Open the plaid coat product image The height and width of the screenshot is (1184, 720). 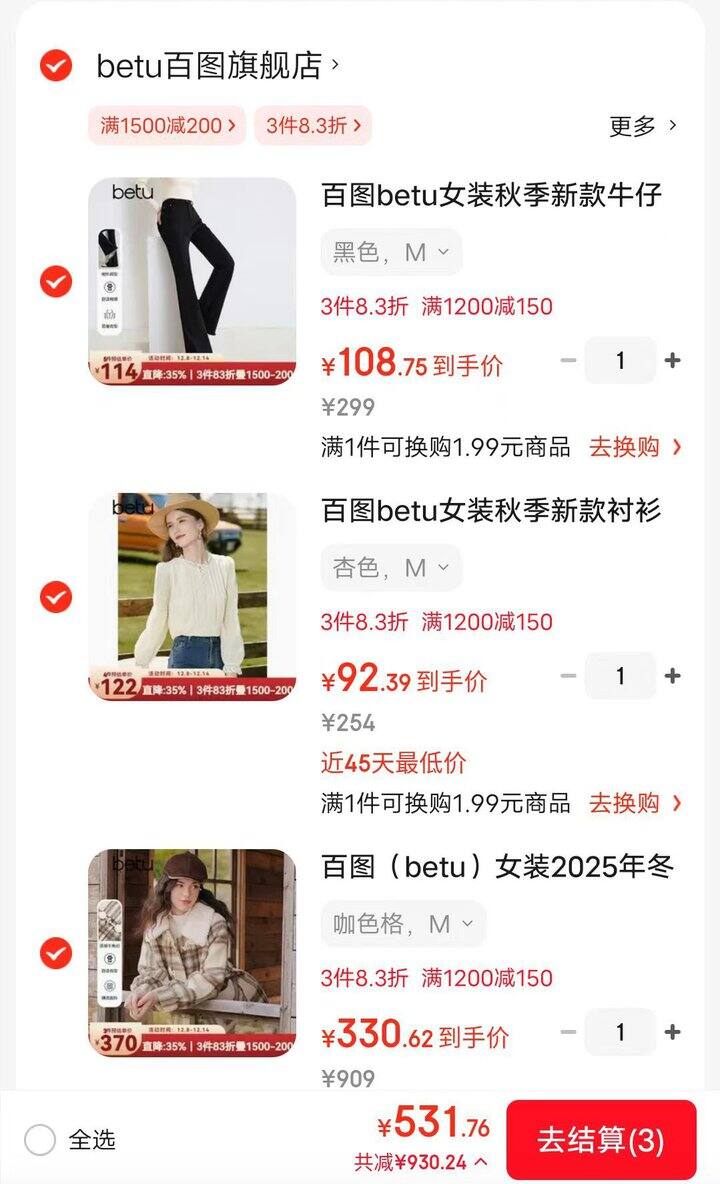click(x=192, y=953)
